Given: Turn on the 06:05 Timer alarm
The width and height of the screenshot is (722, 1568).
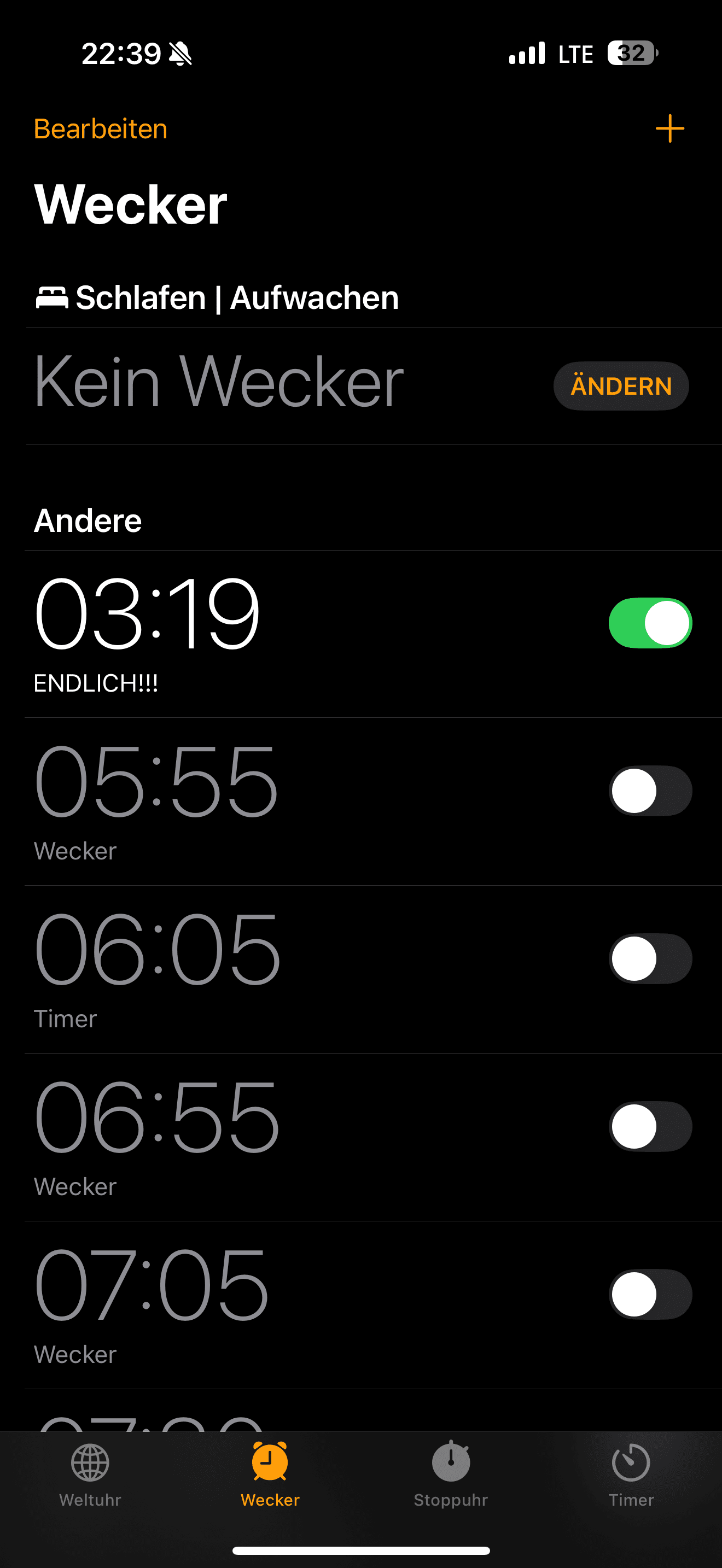Looking at the screenshot, I should [650, 959].
